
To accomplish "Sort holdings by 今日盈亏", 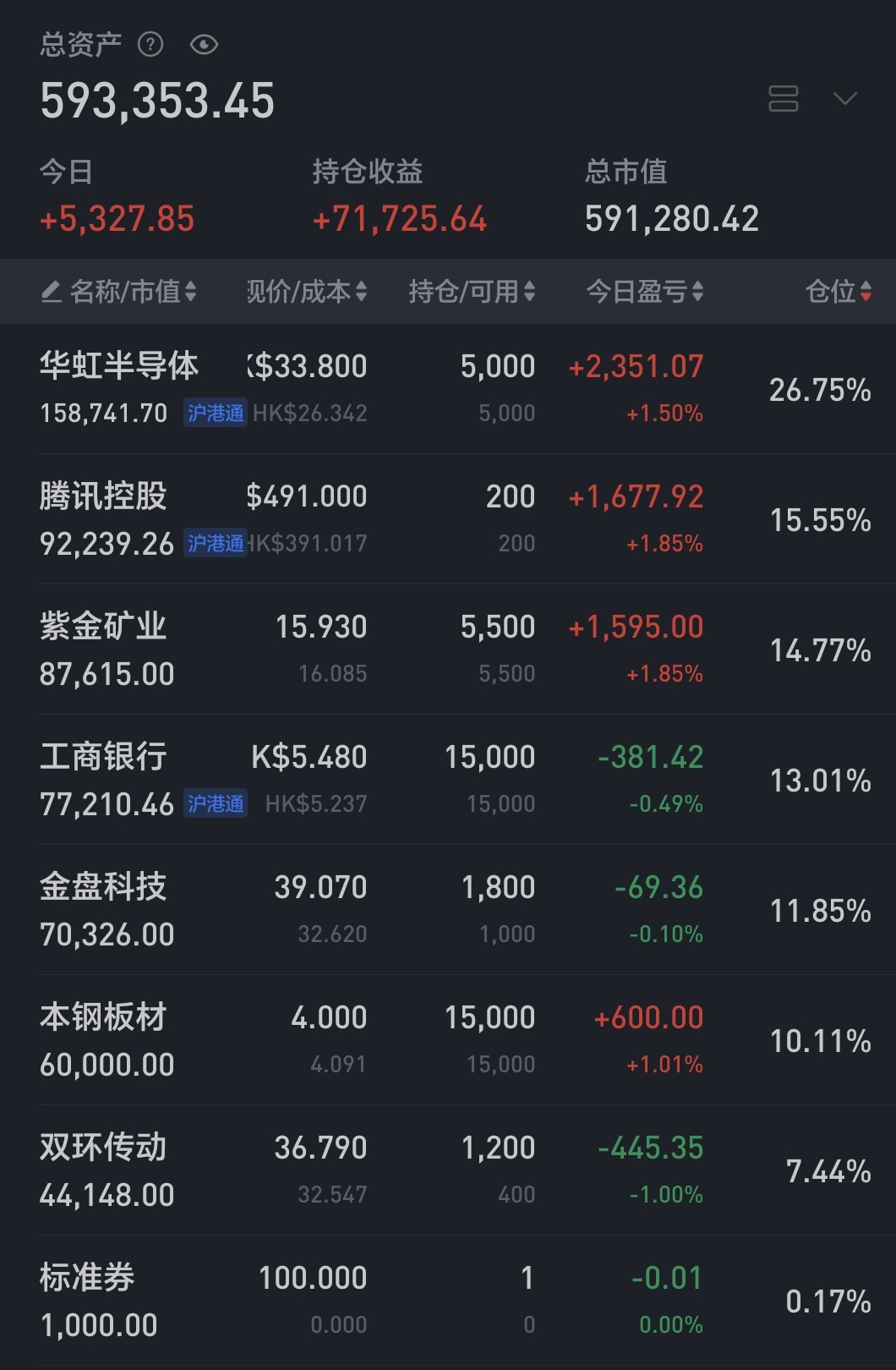I will point(644,292).
